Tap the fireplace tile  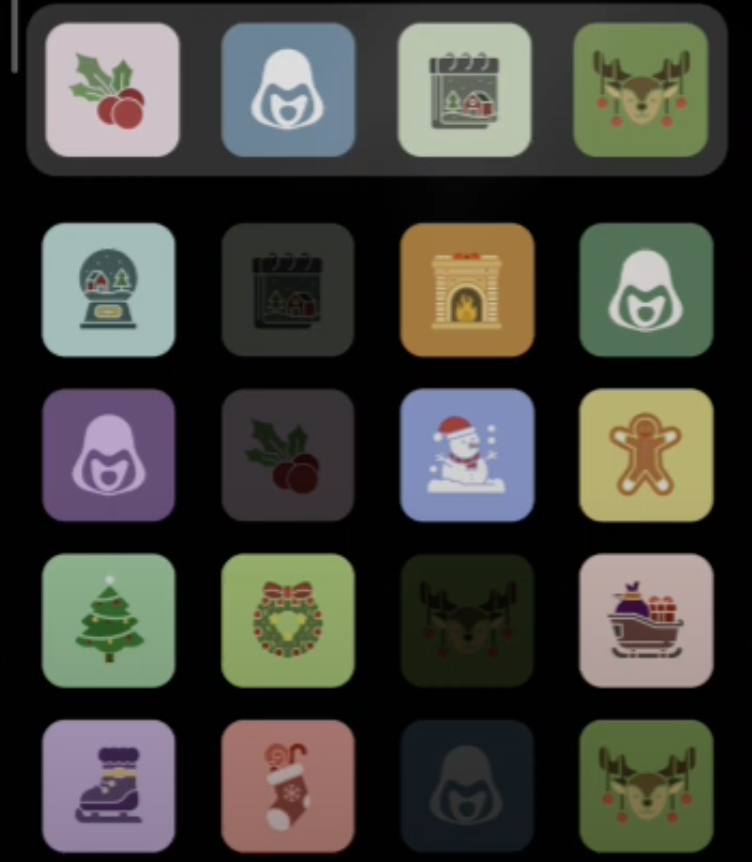pos(467,290)
